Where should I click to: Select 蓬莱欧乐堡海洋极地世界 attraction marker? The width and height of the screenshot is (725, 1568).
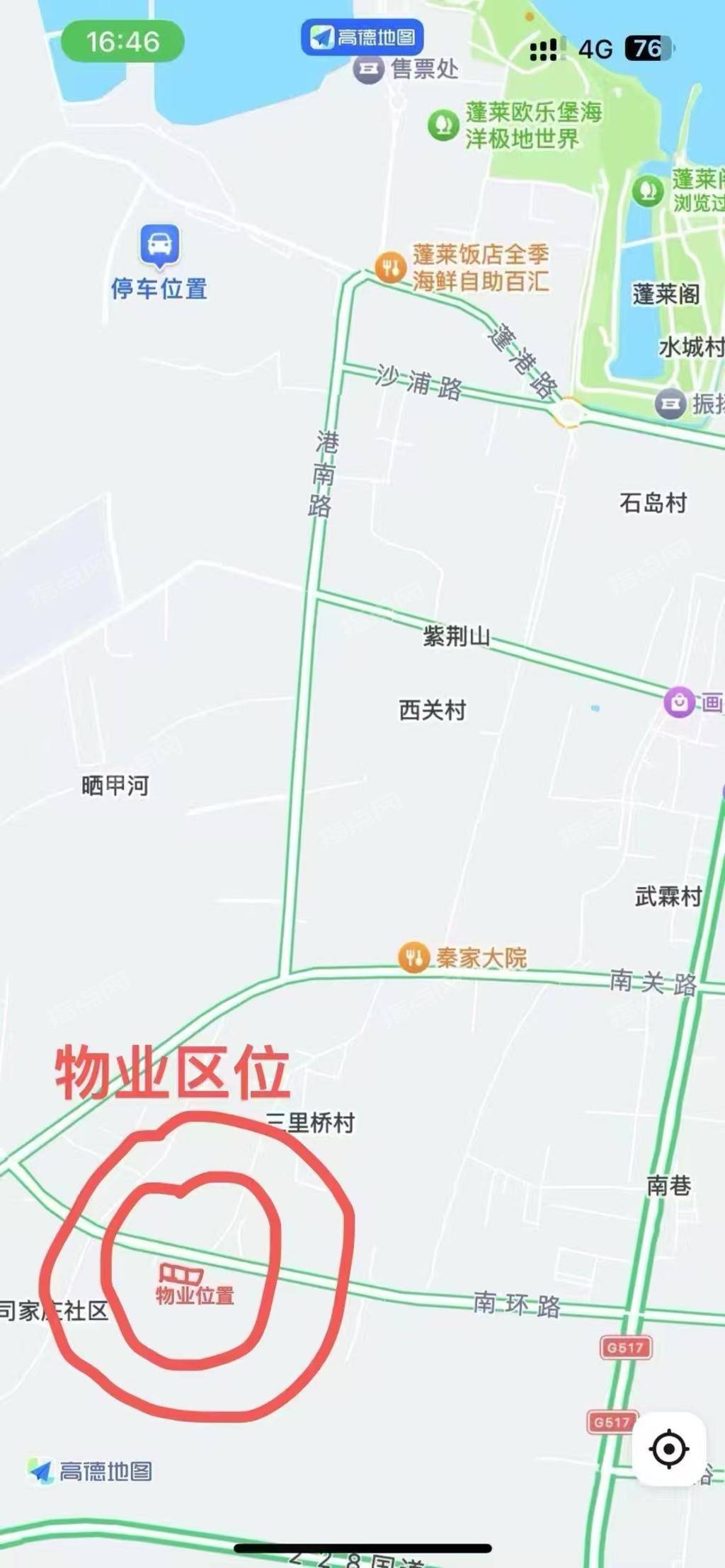click(x=444, y=125)
